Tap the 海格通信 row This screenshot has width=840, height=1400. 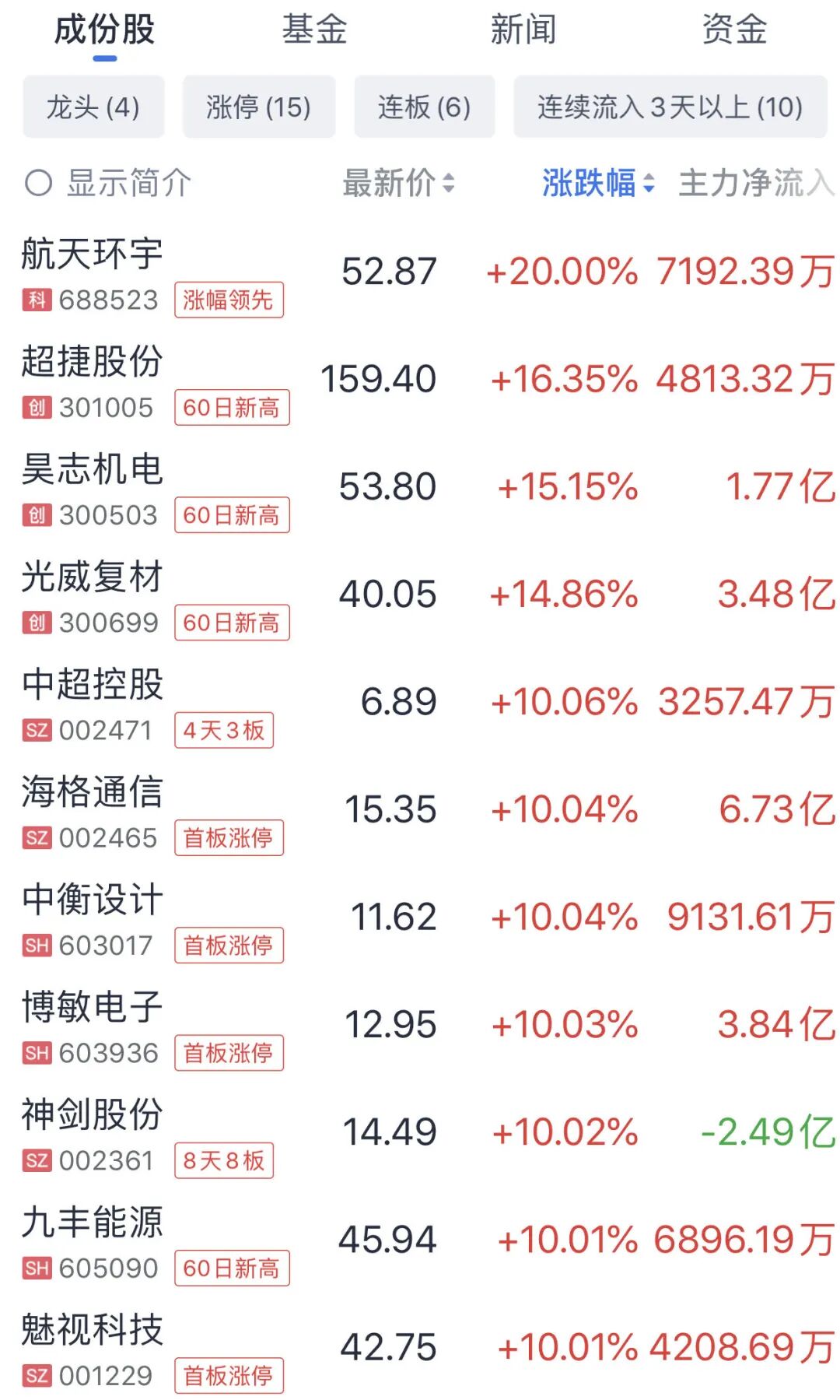tap(93, 792)
